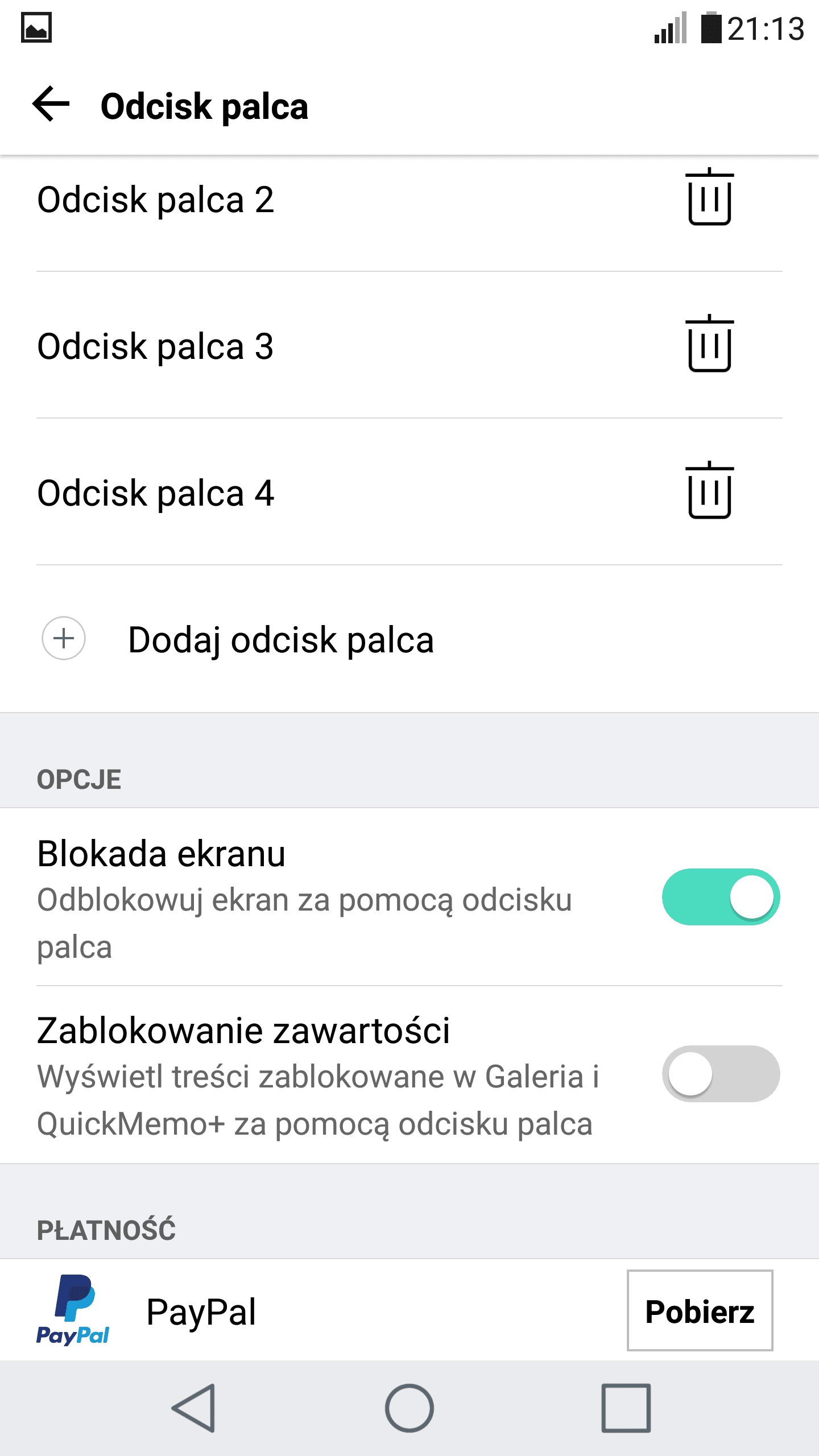This screenshot has height=1456, width=819.
Task: Disable the Blokada ekranu switch
Action: point(721,897)
